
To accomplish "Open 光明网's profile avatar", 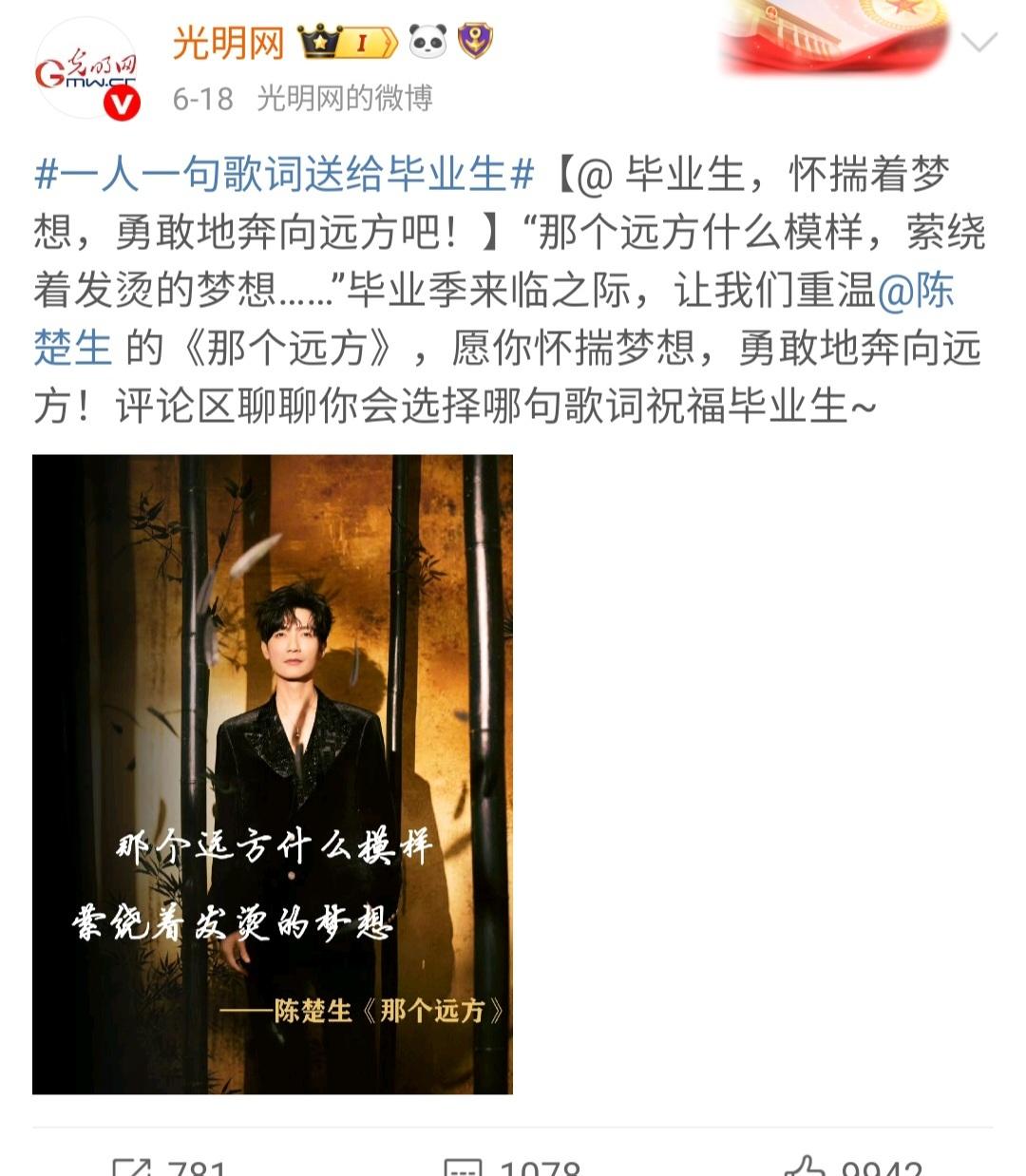I will point(86,70).
